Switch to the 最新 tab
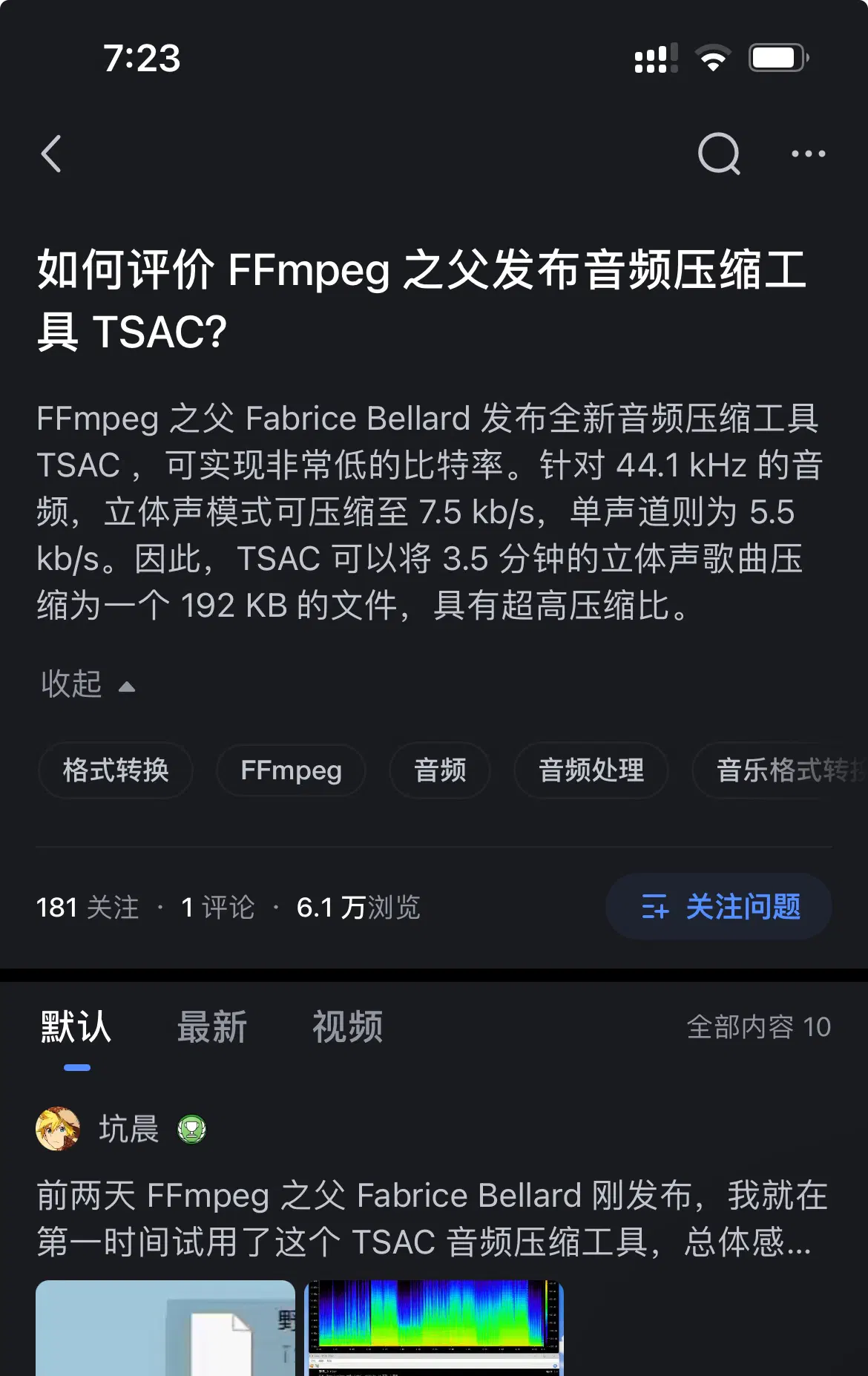 (212, 1027)
